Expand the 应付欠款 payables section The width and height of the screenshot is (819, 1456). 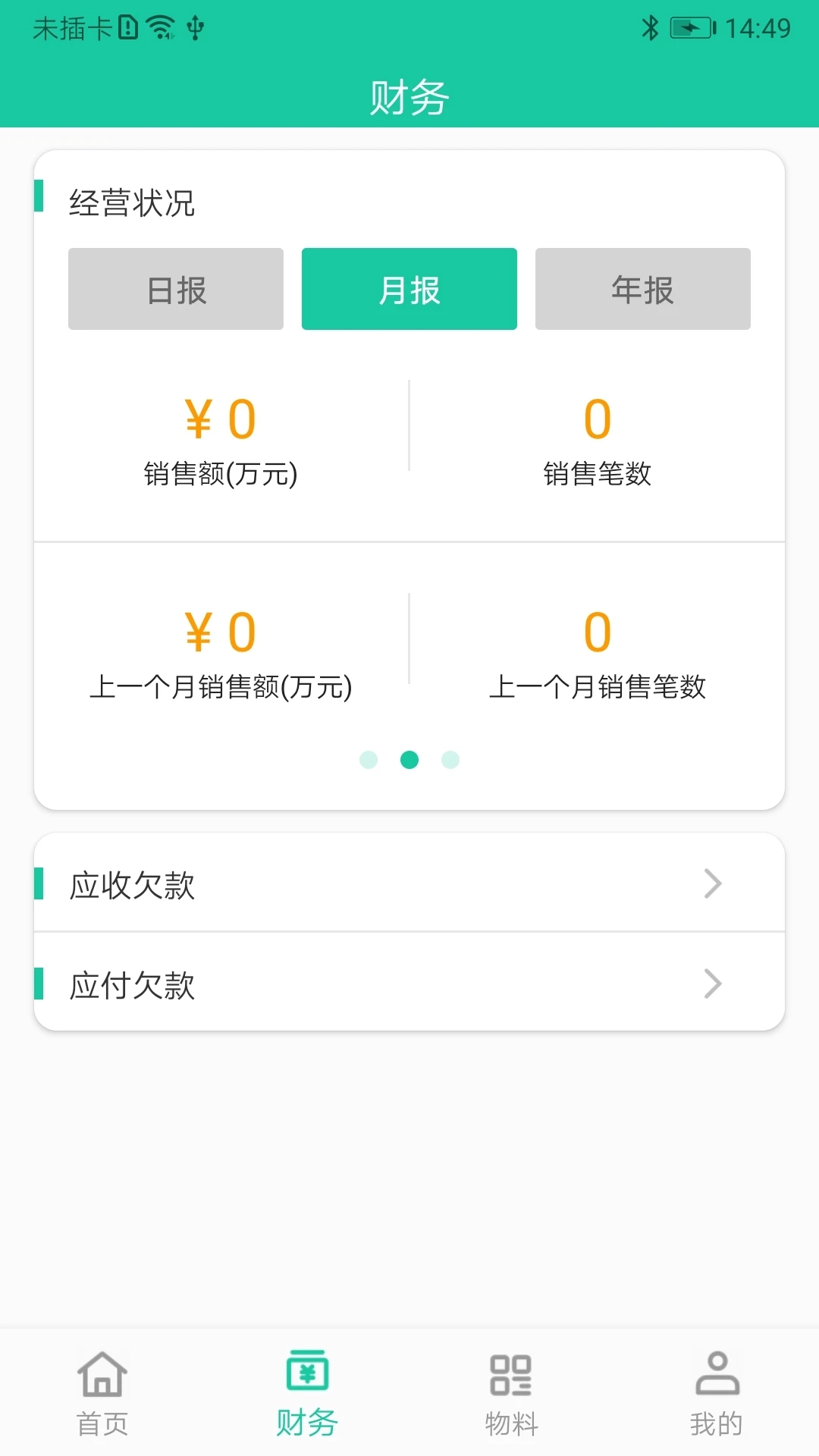409,984
